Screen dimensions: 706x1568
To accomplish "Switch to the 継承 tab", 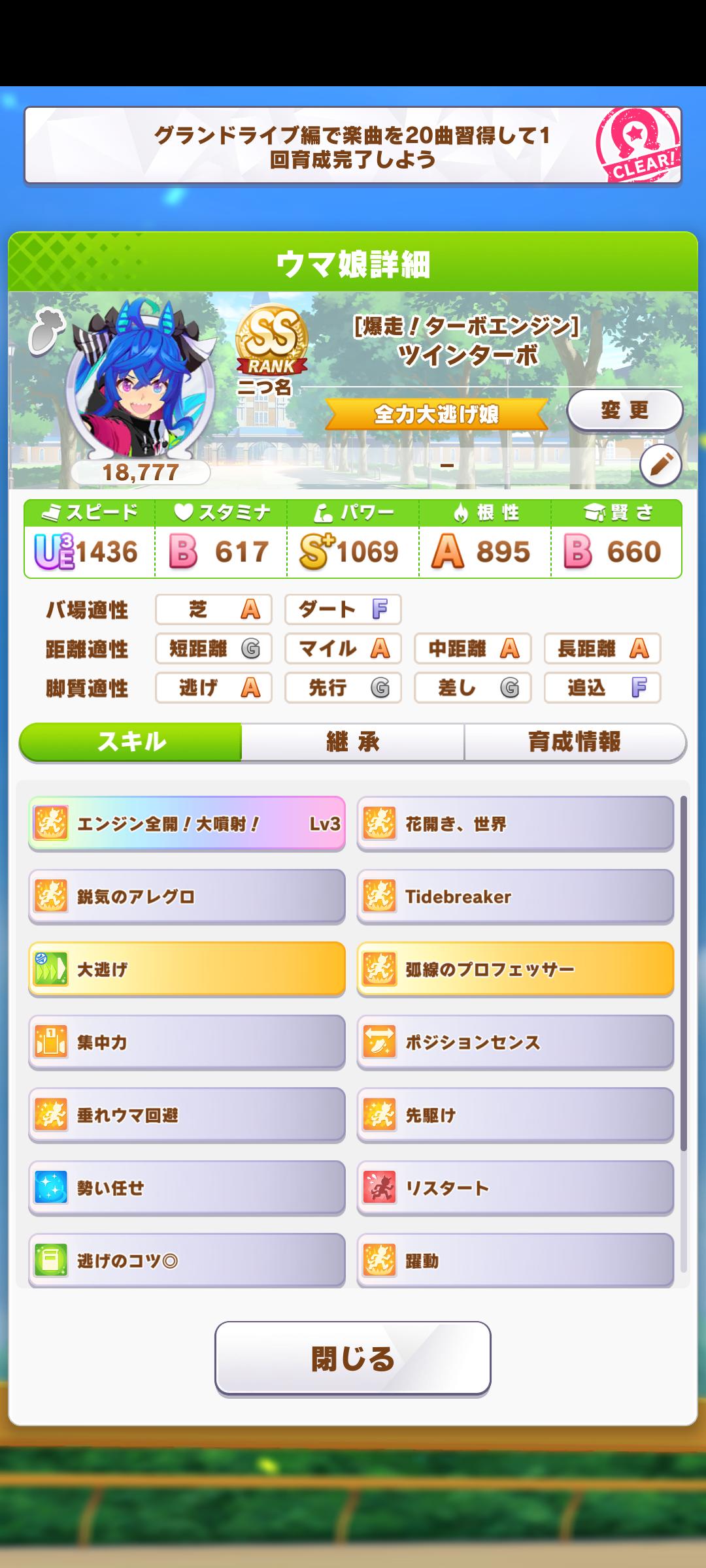I will coord(353,742).
